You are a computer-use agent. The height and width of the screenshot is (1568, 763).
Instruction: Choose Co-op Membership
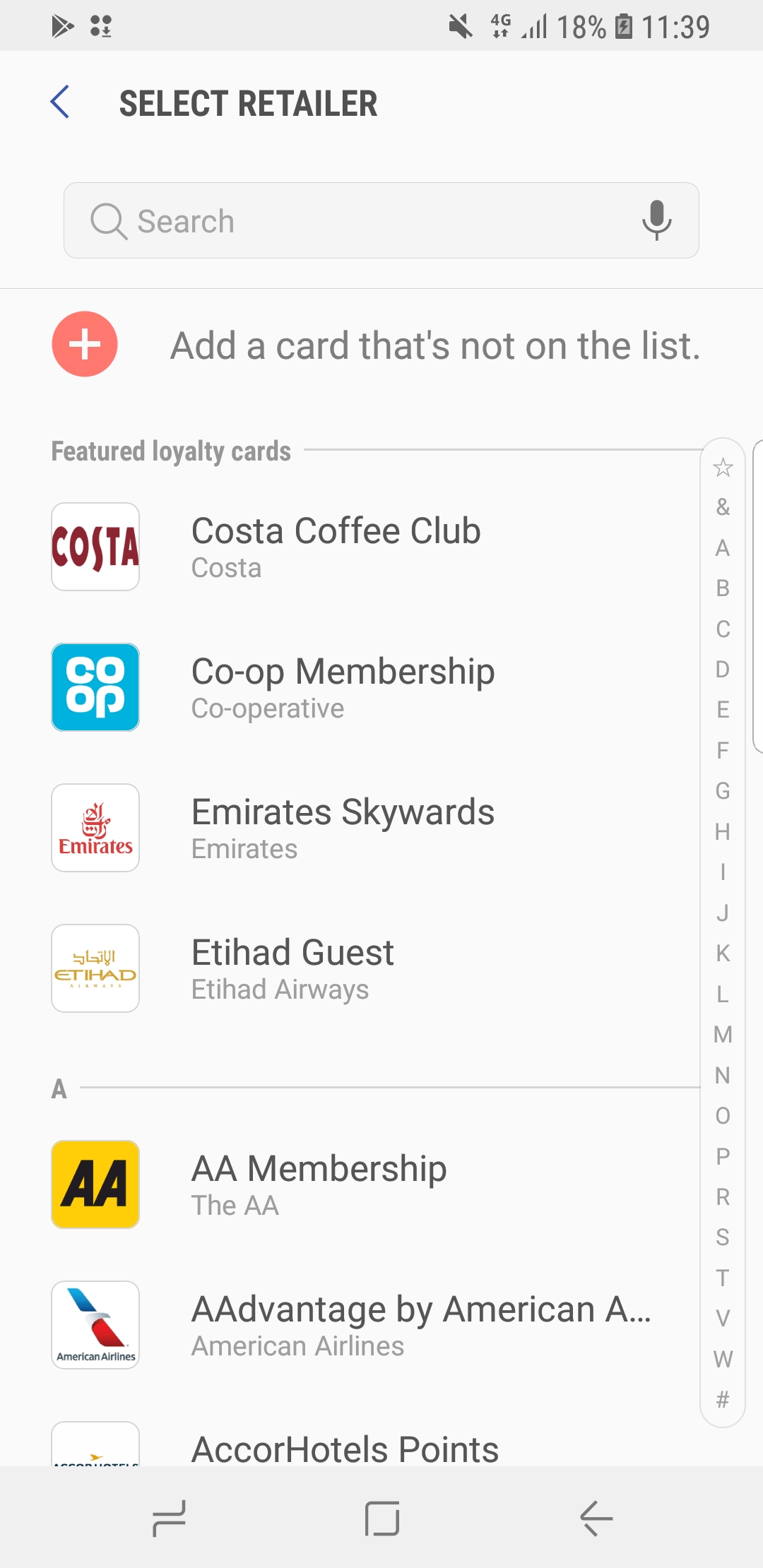pos(374,687)
